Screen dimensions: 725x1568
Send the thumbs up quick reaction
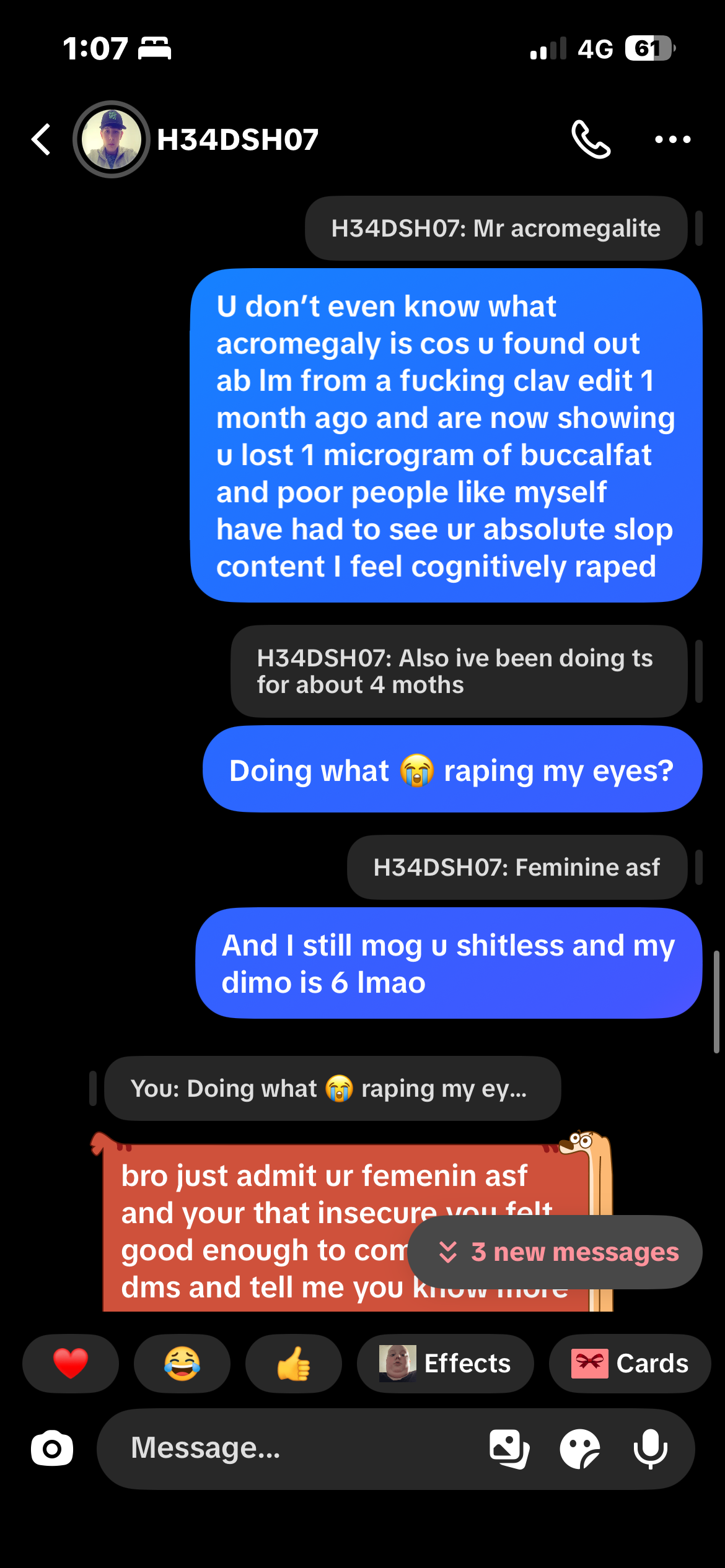[294, 1363]
